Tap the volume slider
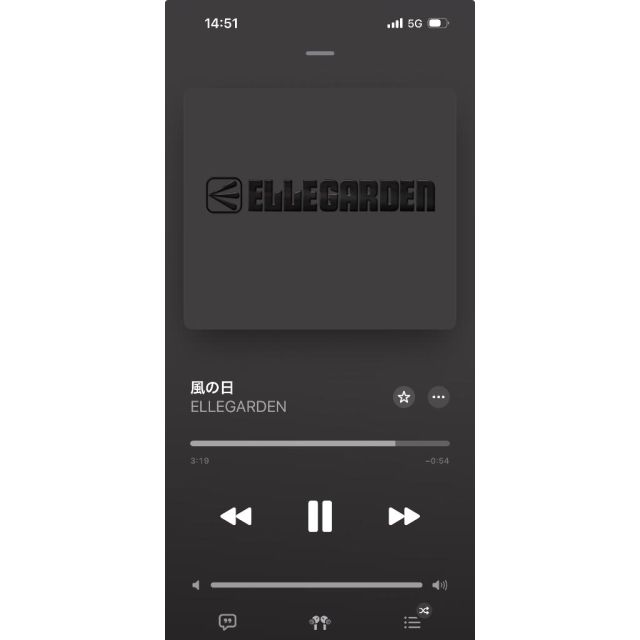This screenshot has height=640, width=640. (x=316, y=585)
